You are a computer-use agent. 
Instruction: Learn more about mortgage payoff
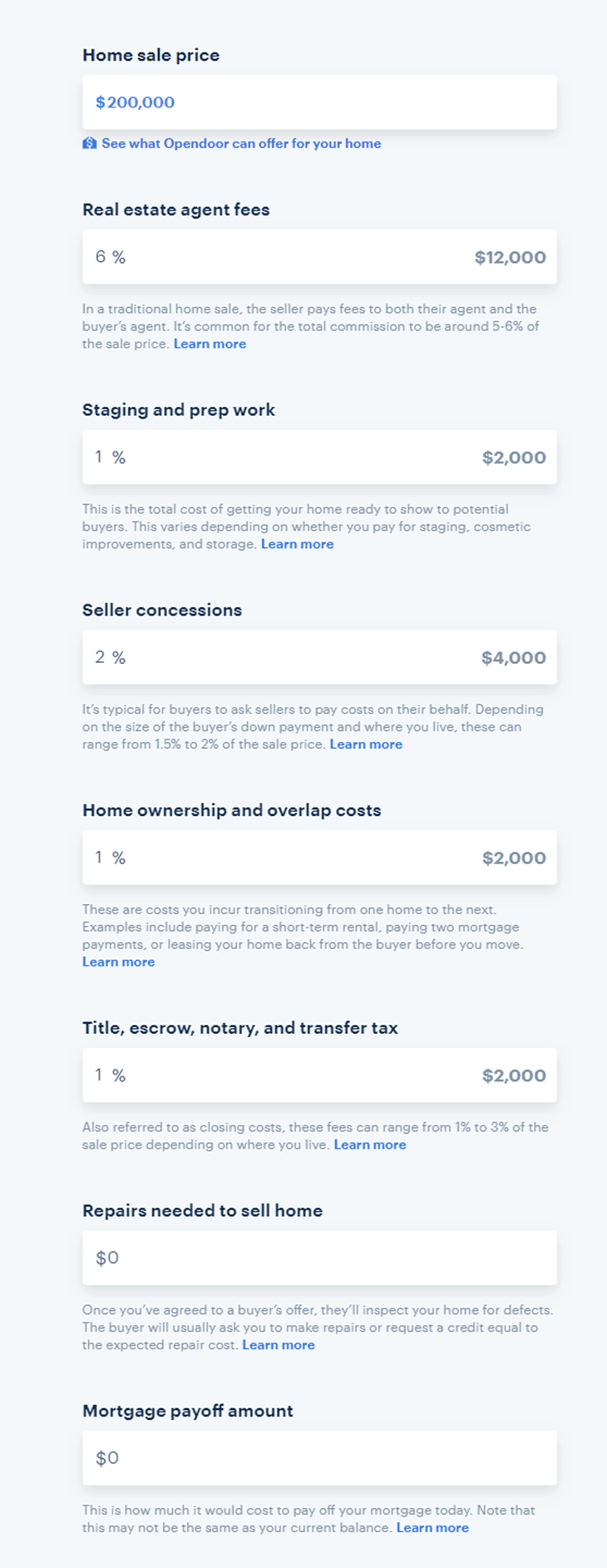coord(432,1528)
